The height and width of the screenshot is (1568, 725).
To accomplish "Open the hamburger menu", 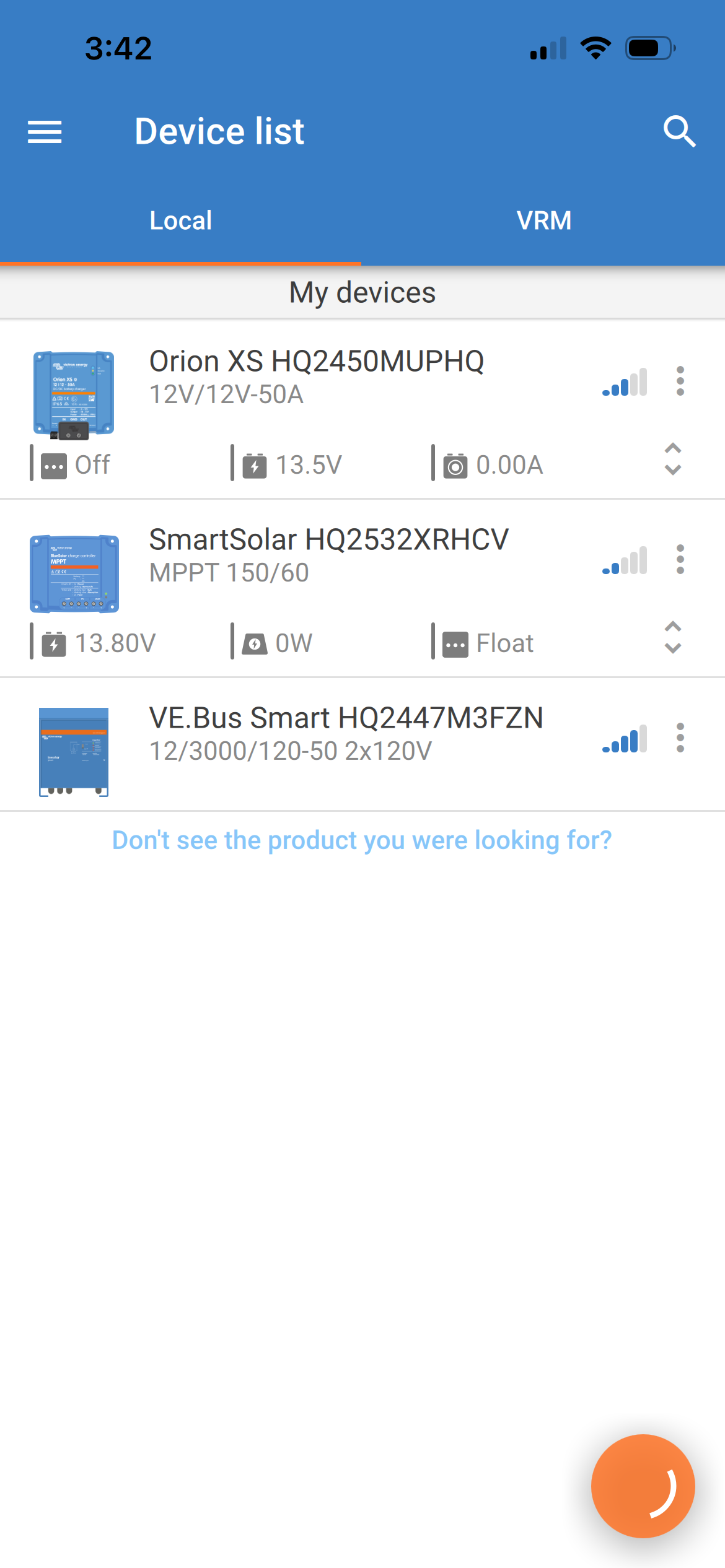I will click(x=45, y=132).
